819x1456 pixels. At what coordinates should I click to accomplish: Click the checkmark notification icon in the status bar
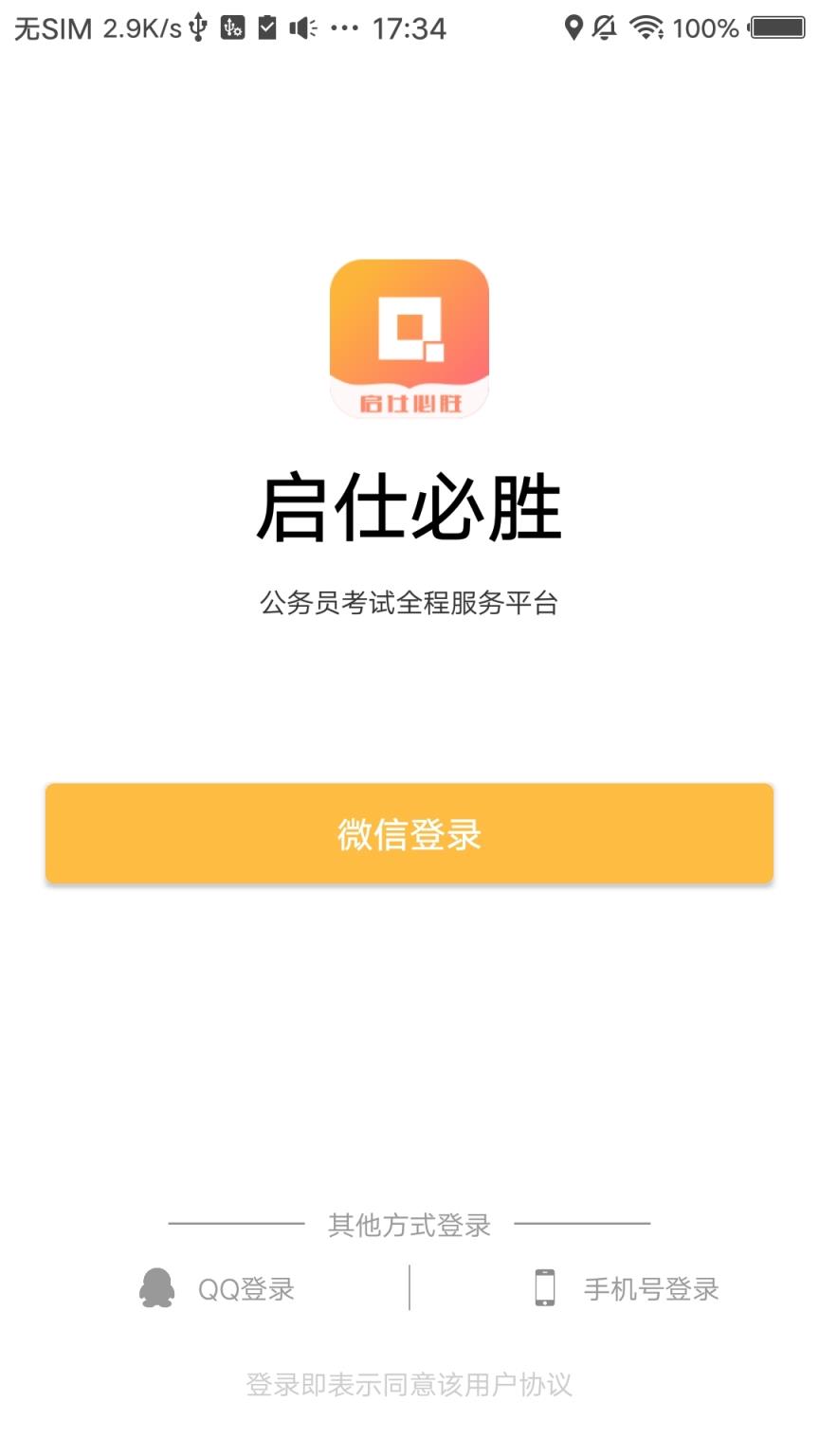tap(268, 26)
